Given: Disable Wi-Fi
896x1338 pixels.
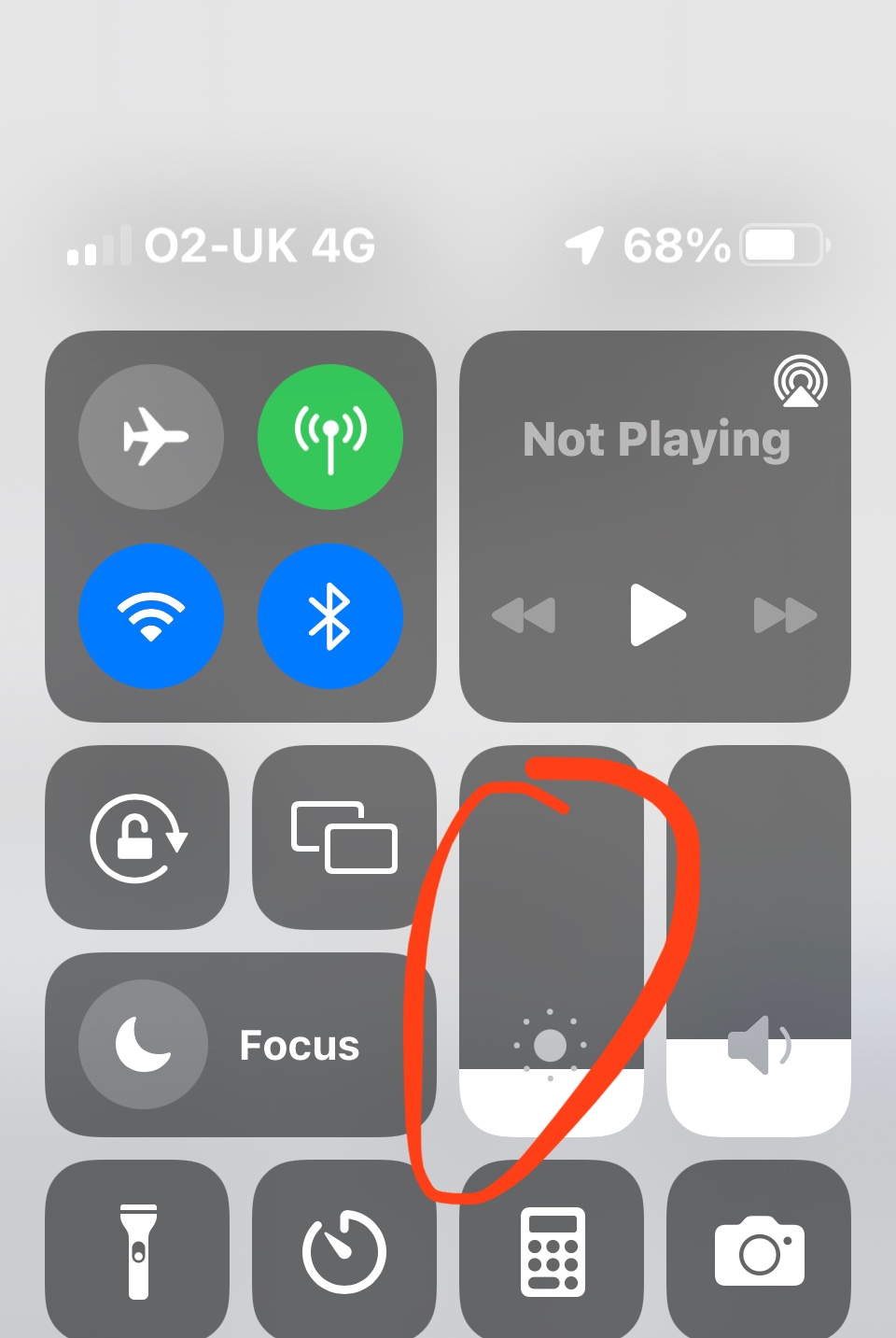Looking at the screenshot, I should (x=151, y=615).
